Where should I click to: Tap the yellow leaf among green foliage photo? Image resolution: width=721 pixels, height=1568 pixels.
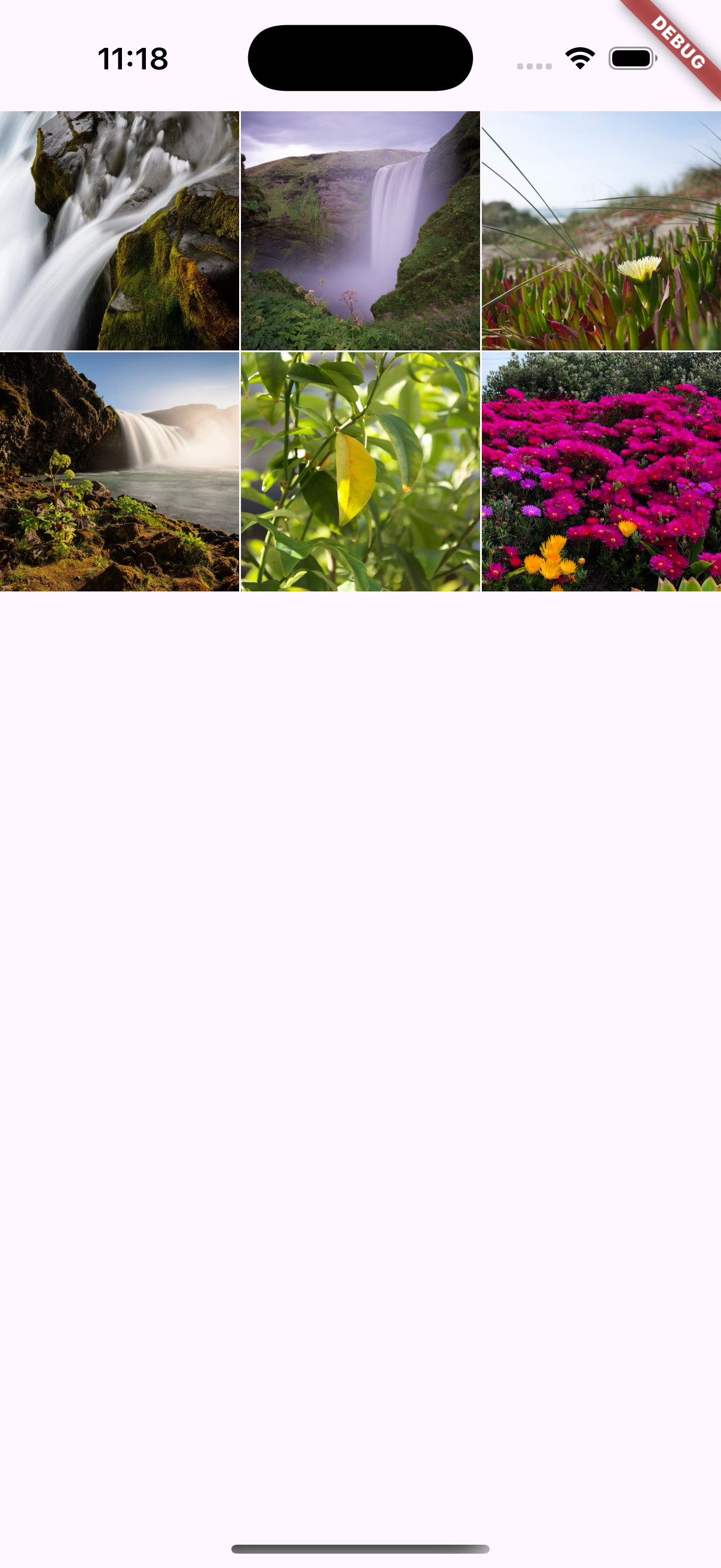pyautogui.click(x=360, y=472)
